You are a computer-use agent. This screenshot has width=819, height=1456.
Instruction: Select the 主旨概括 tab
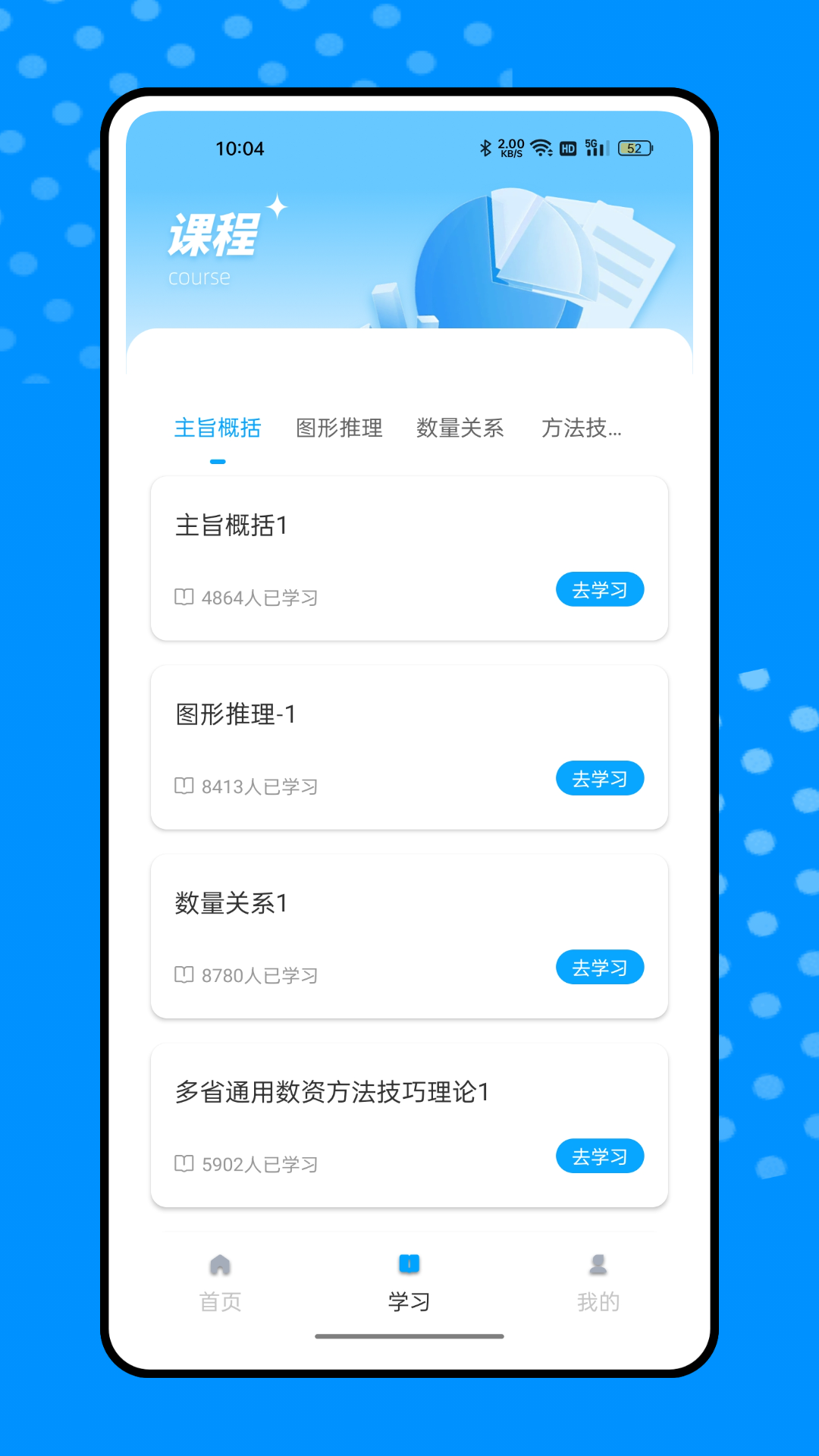[217, 428]
